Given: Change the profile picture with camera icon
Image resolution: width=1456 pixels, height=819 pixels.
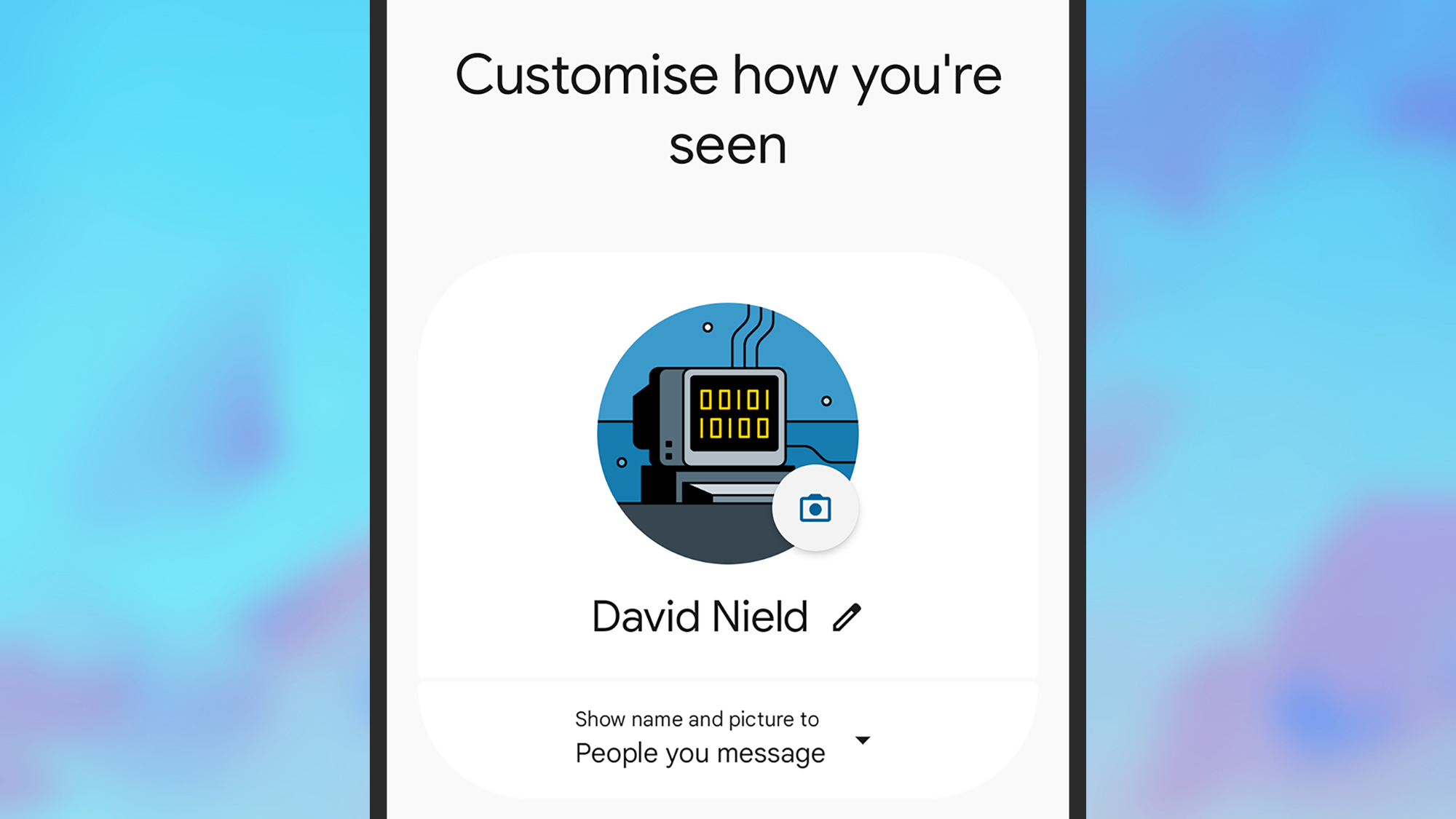Looking at the screenshot, I should tap(815, 508).
